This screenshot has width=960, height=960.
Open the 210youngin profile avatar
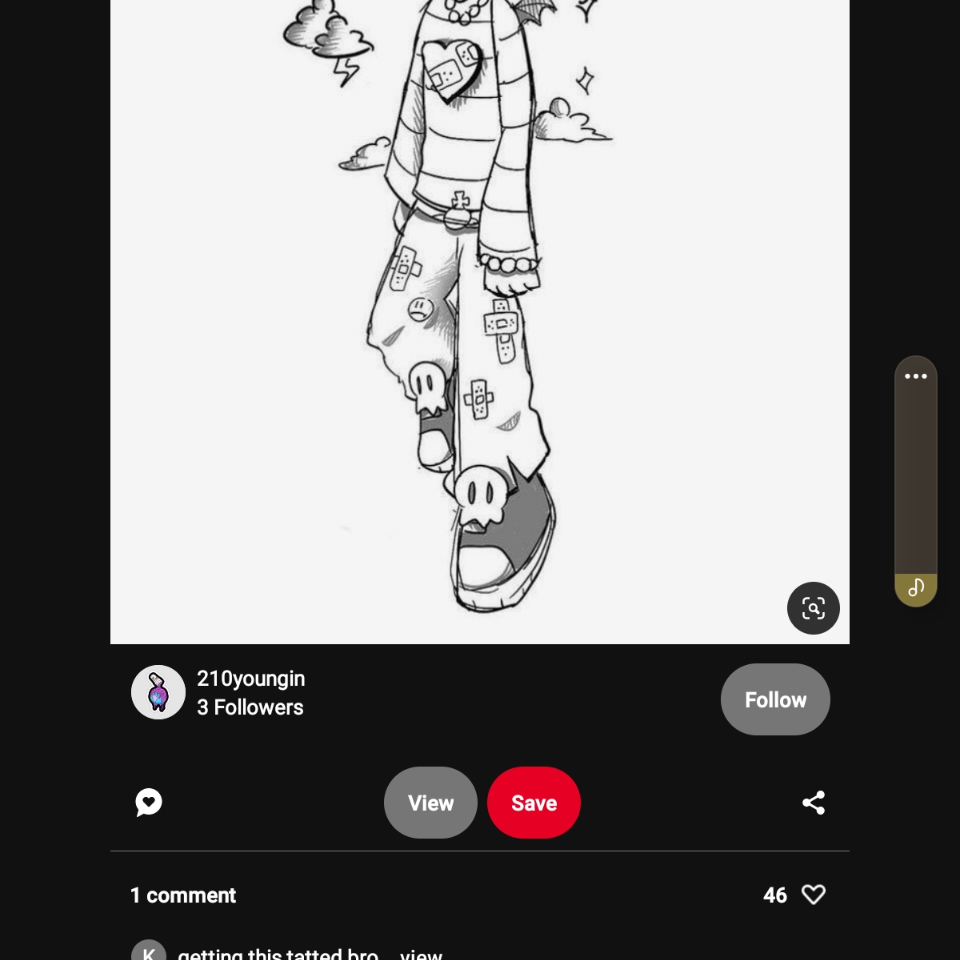point(158,692)
